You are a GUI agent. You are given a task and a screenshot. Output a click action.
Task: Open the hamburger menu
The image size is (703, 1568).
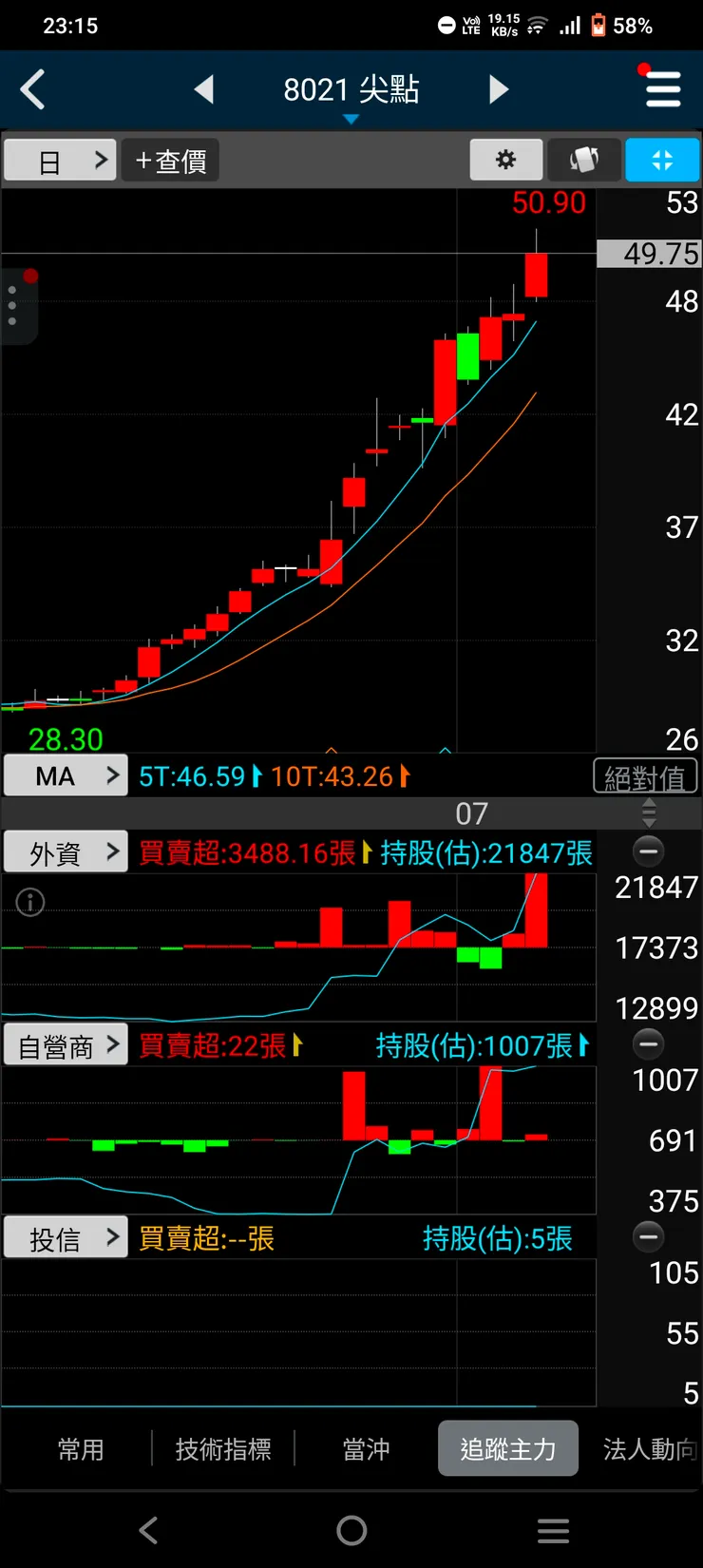pos(662,89)
